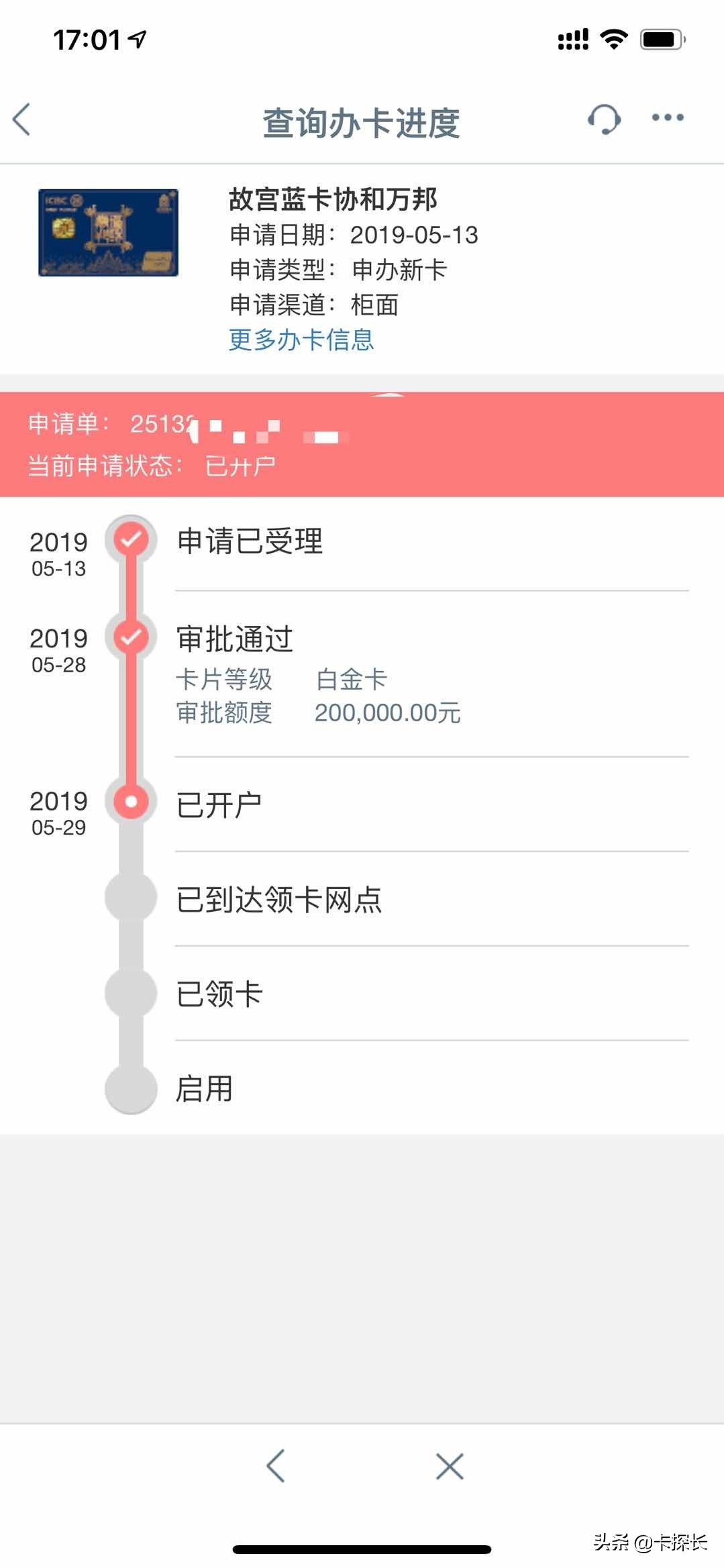The image size is (724, 1568).
Task: Tap the 启用 step at timeline end
Action: point(205,1087)
